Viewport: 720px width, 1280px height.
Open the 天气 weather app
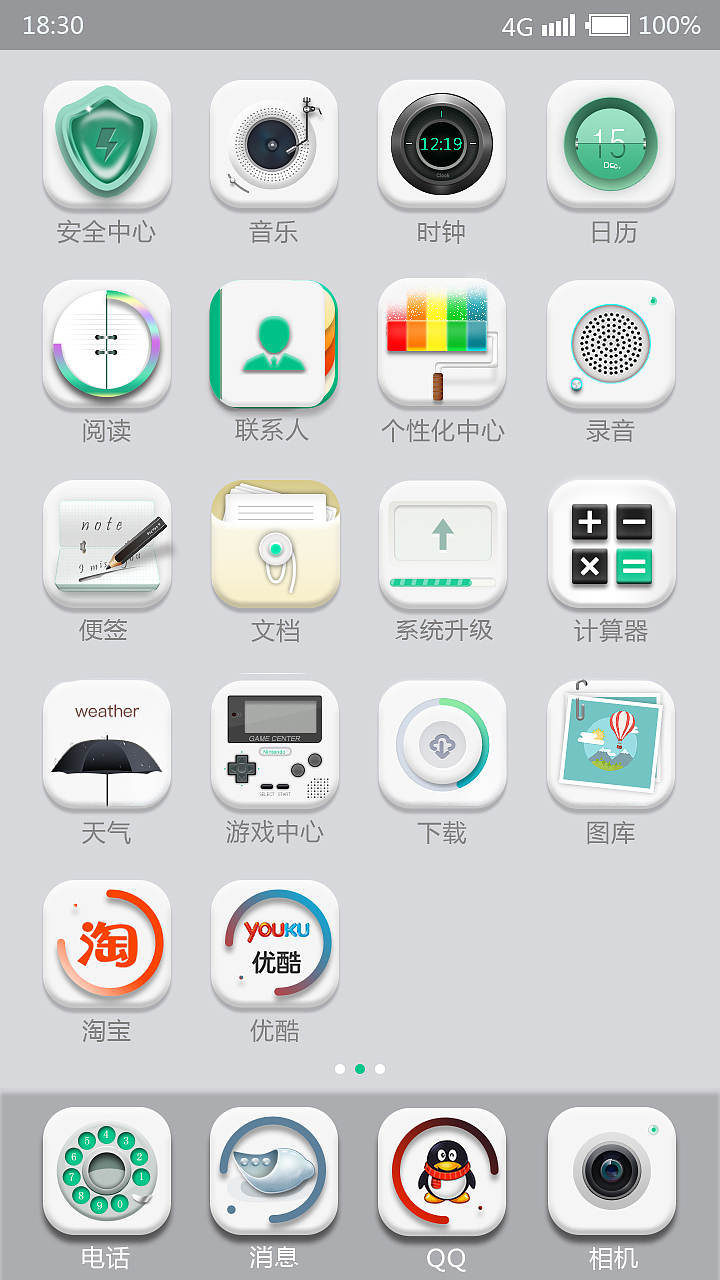pyautogui.click(x=107, y=744)
